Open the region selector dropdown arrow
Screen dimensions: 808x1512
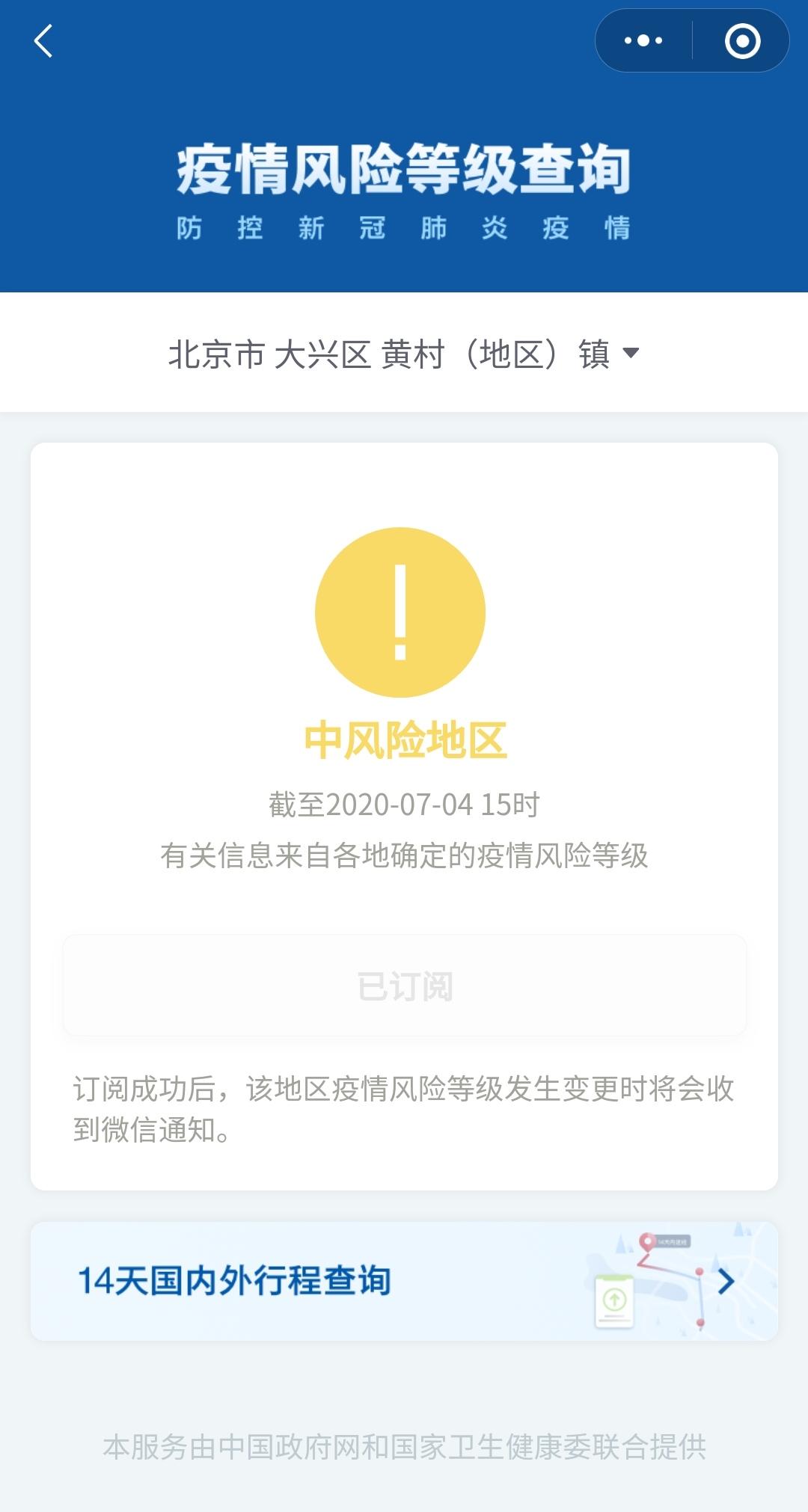(632, 354)
